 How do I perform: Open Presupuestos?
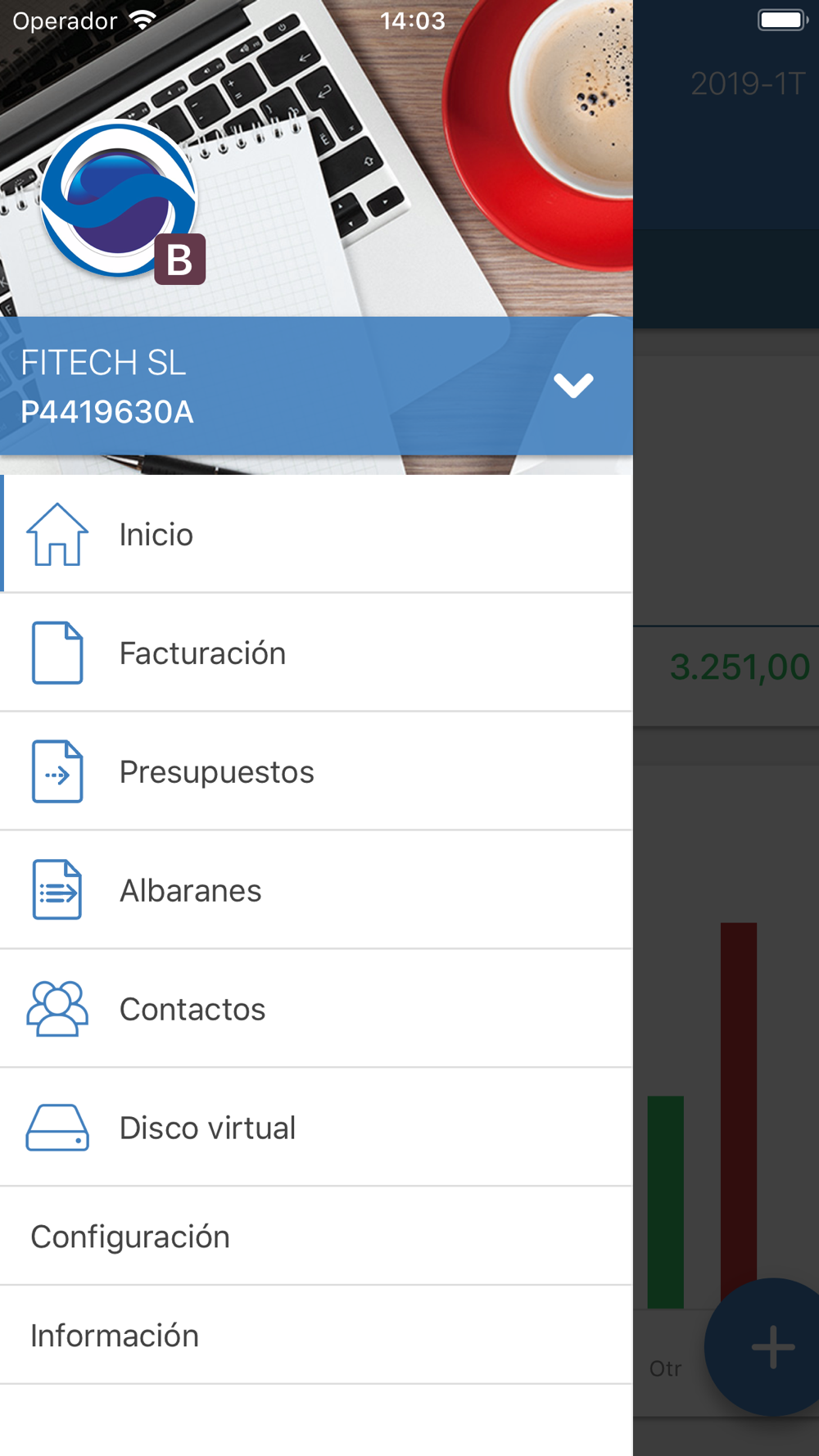[x=316, y=771]
